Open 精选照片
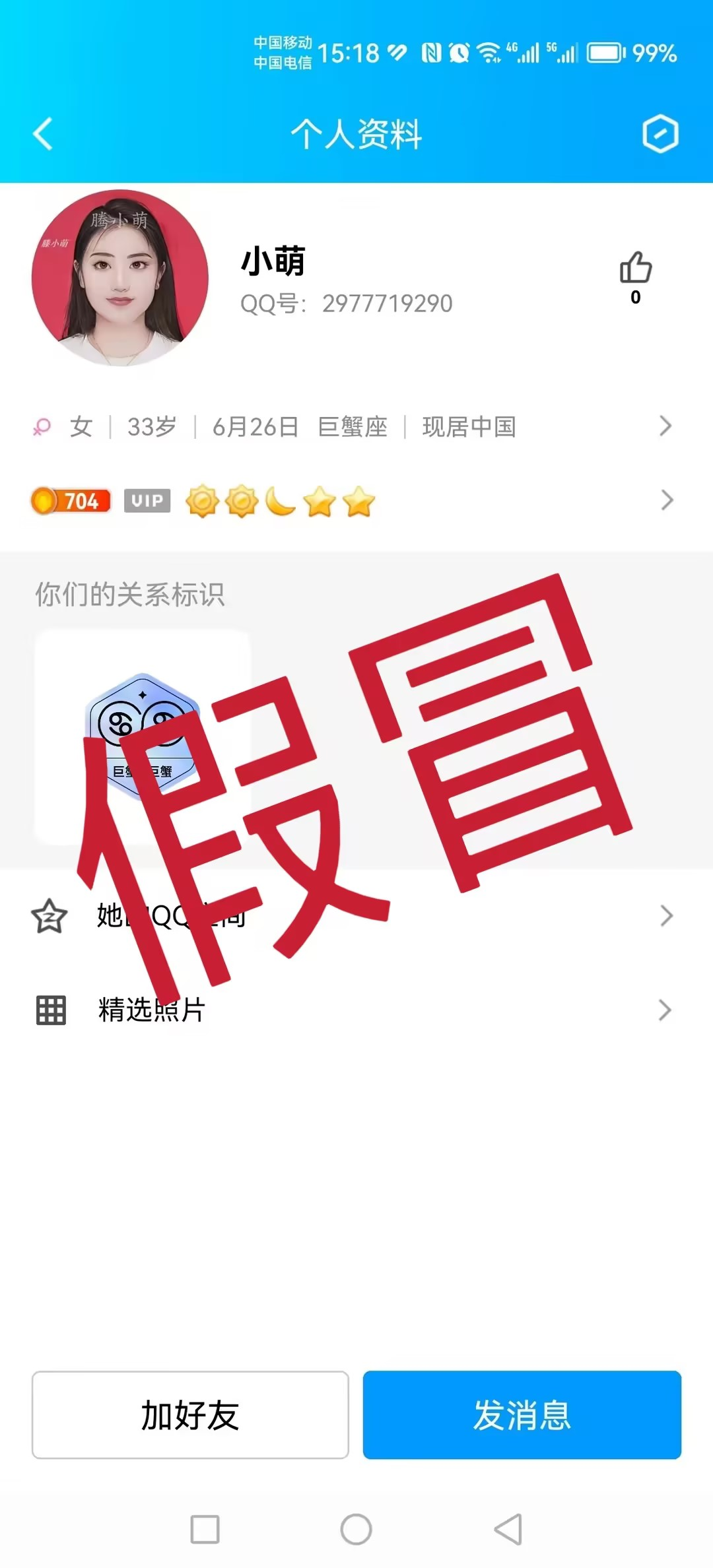The height and width of the screenshot is (1568, 713). (356, 1010)
